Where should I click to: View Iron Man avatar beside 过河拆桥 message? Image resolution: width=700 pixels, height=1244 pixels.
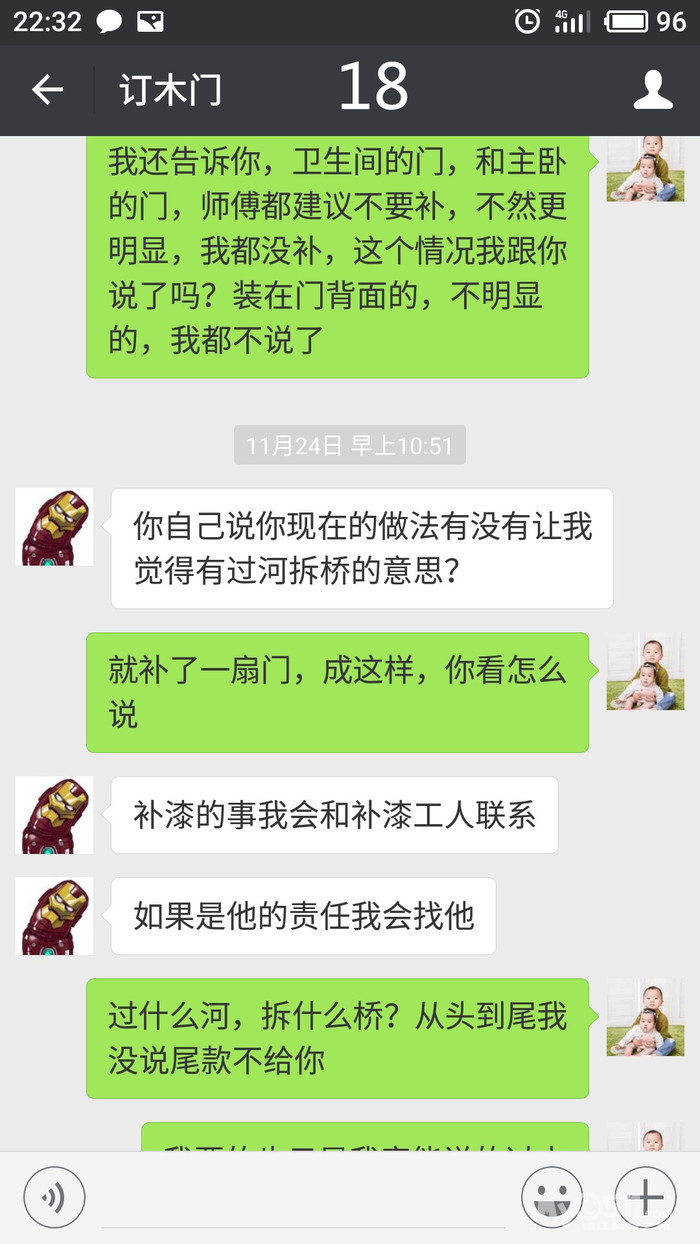(55, 527)
